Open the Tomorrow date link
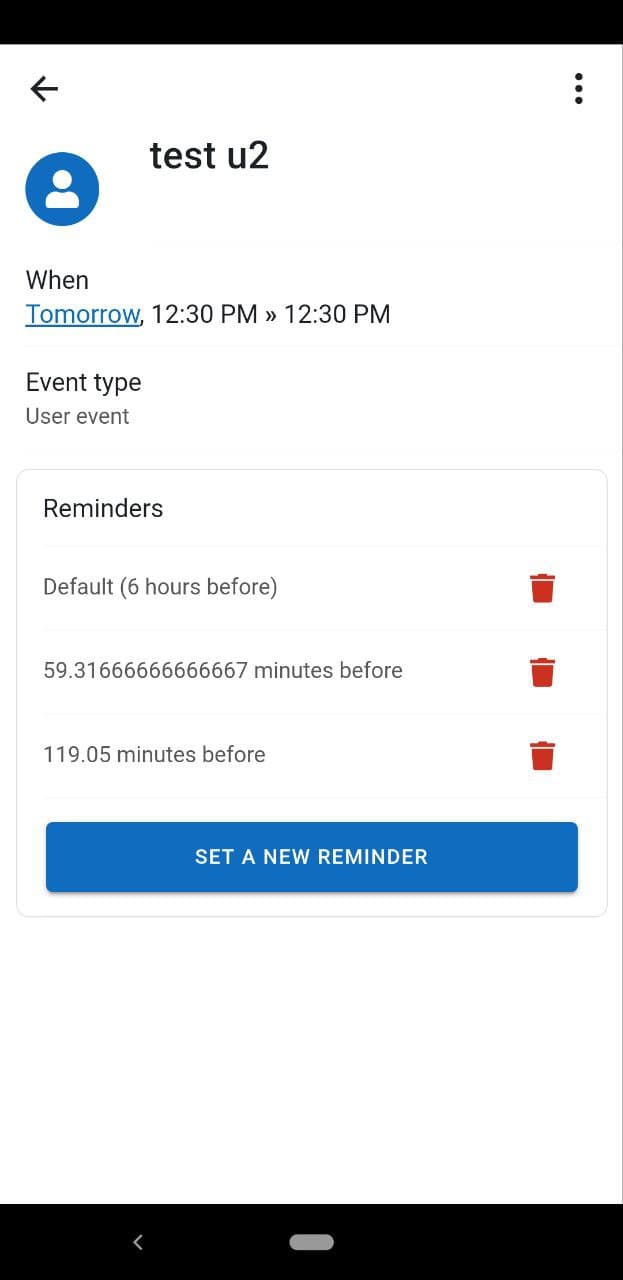Image resolution: width=623 pixels, height=1280 pixels. (83, 314)
